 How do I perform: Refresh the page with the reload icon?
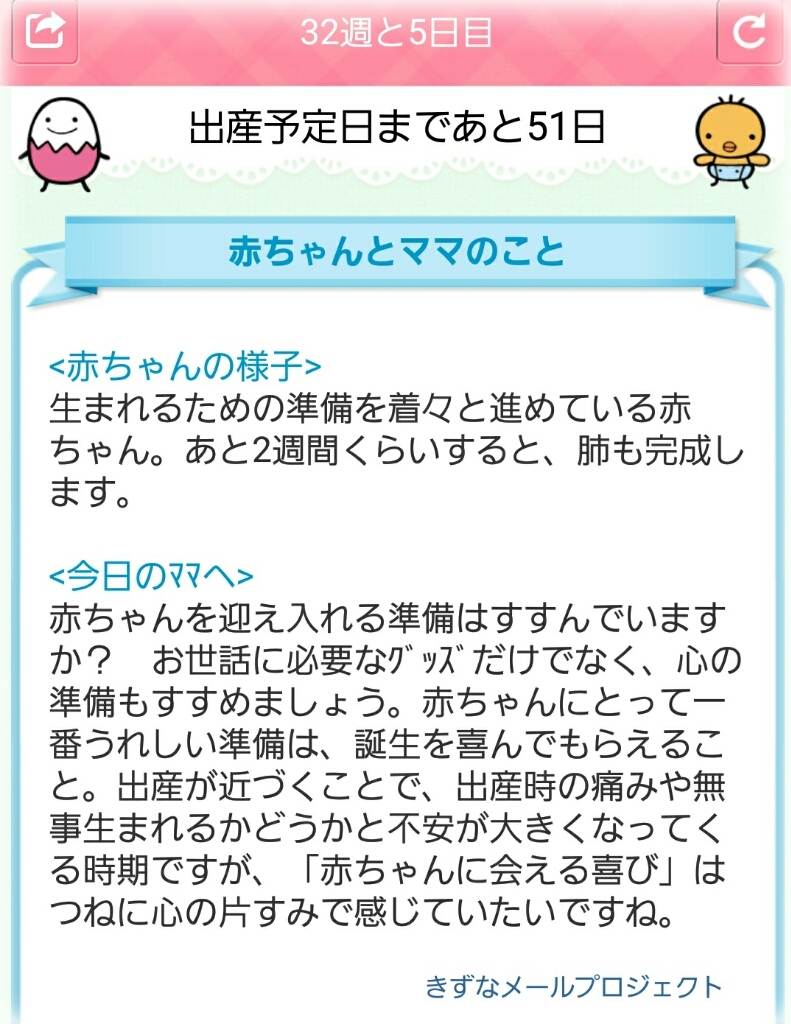coord(749,32)
